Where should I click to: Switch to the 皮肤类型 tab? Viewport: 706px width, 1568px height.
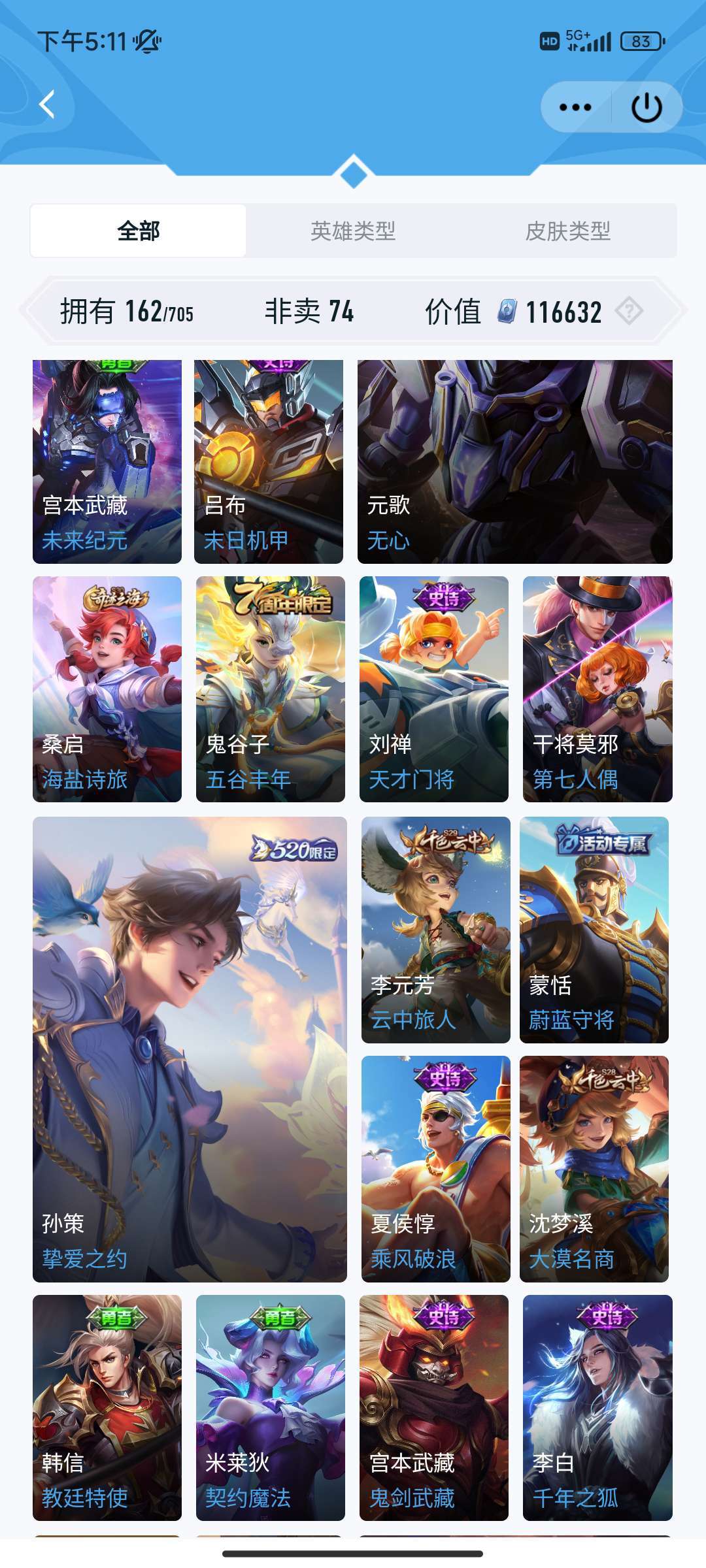click(x=568, y=231)
